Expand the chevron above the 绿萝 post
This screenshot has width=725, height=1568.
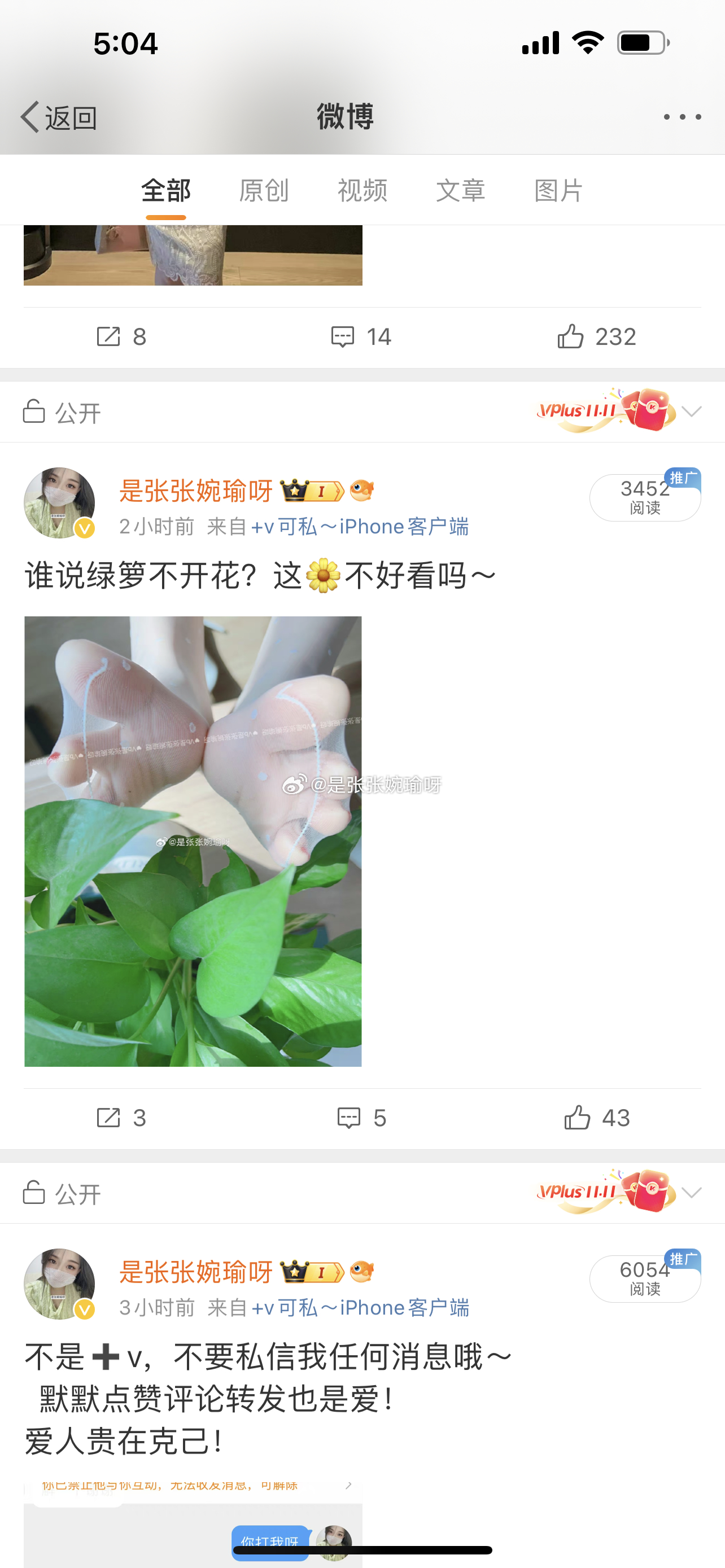coord(692,411)
